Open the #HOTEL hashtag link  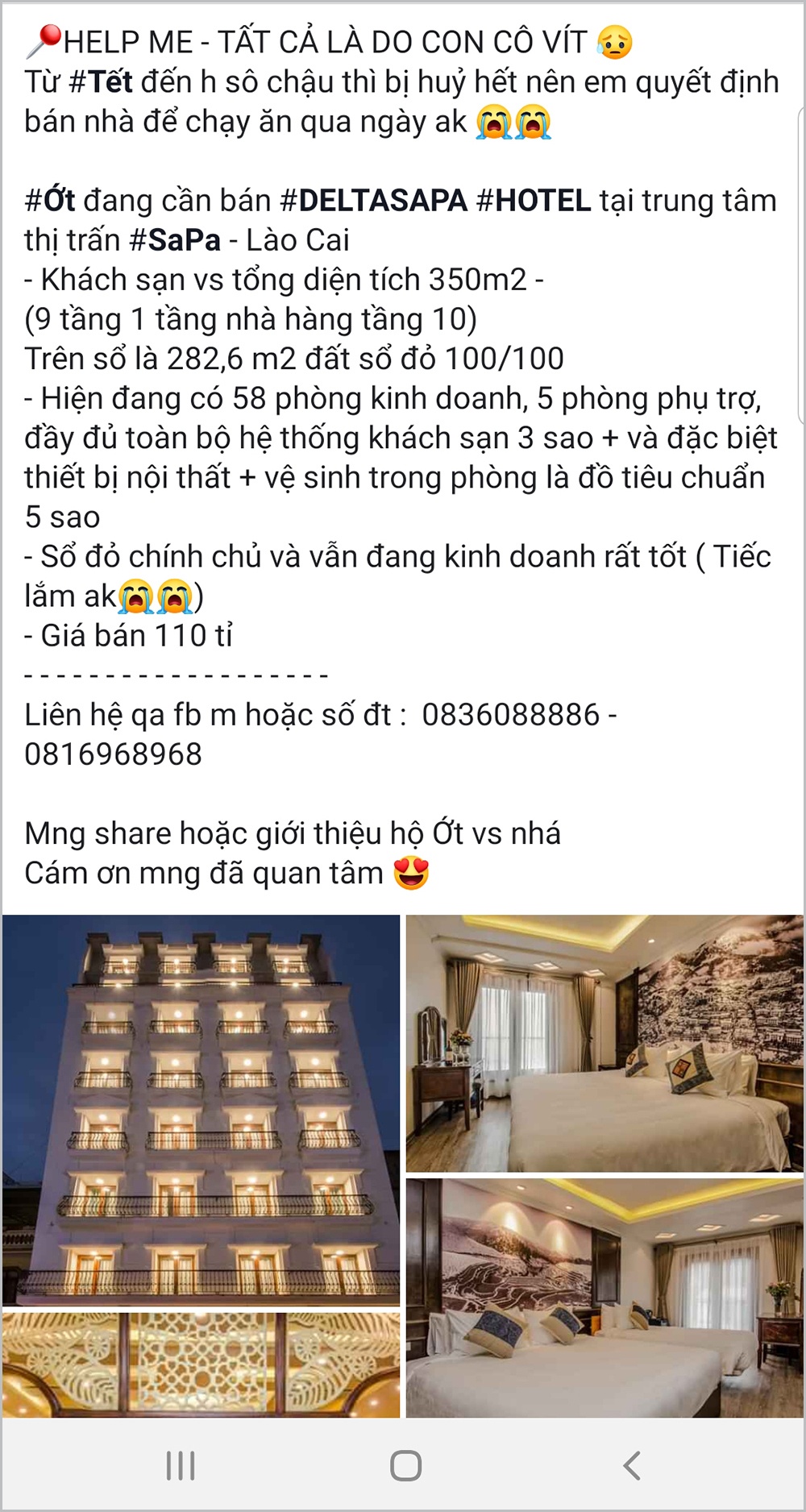534,201
